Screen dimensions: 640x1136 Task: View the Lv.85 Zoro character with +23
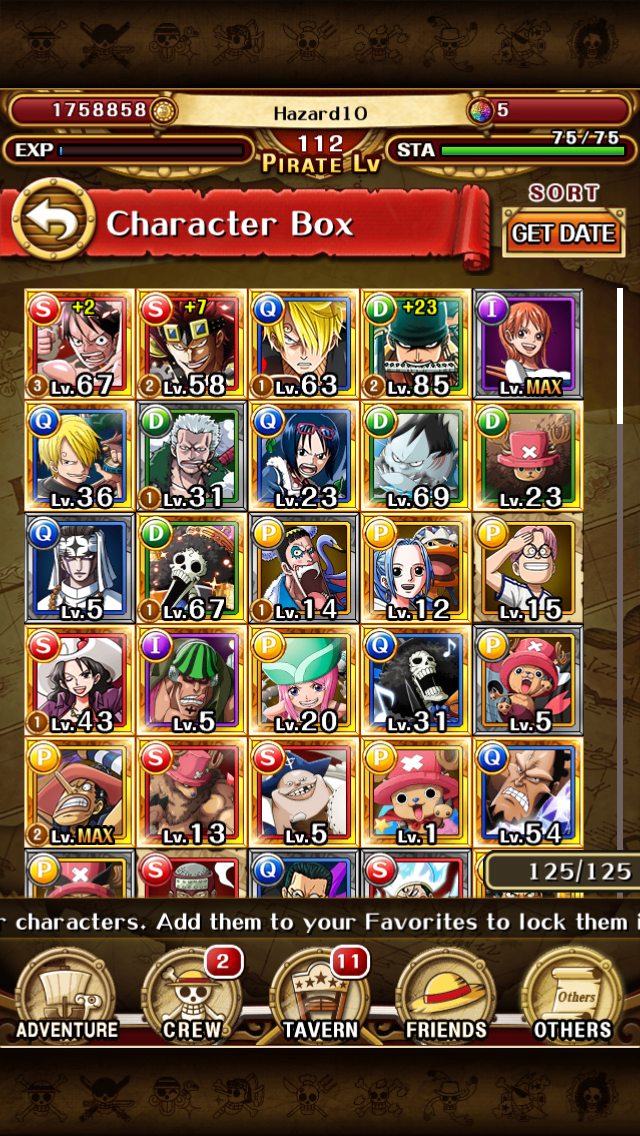pyautogui.click(x=415, y=344)
